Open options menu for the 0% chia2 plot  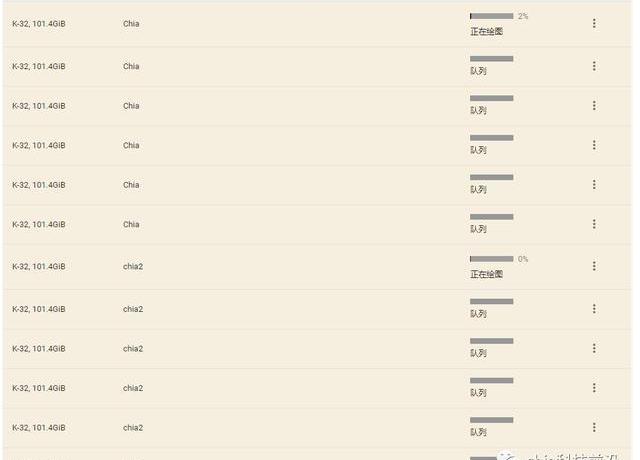[x=594, y=266]
